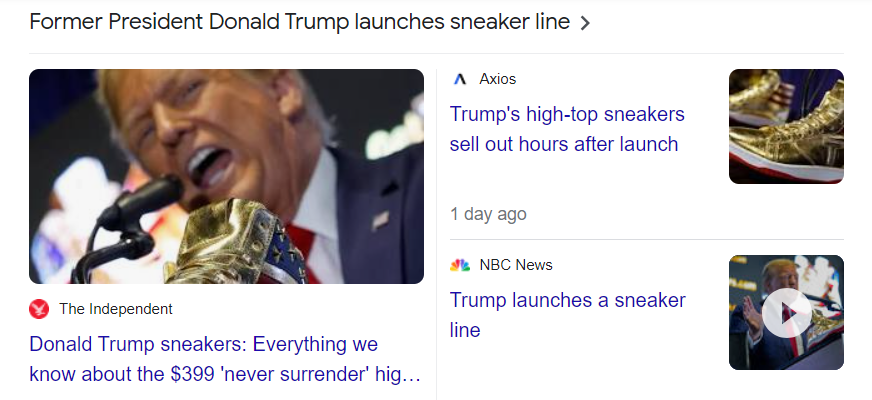Open the sneaker line topic heading
This screenshot has height=400, width=872.
click(300, 22)
